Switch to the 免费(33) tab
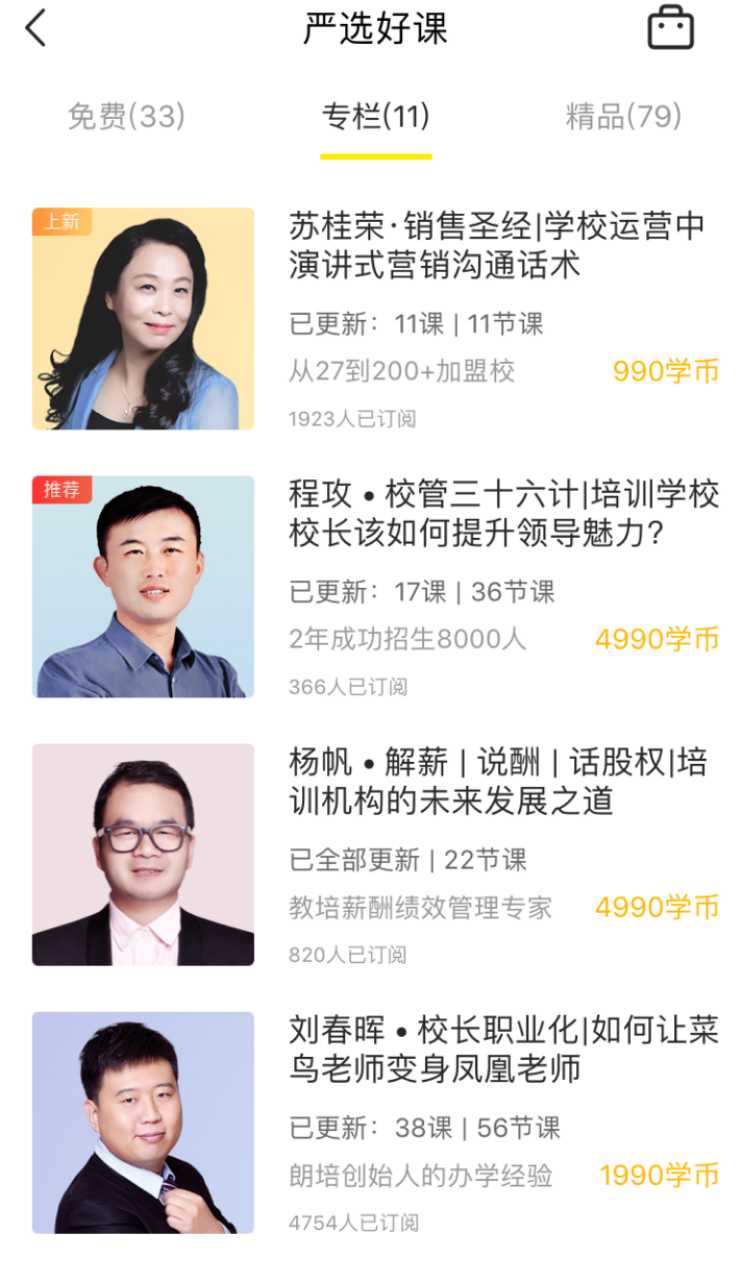The image size is (747, 1278). click(x=126, y=116)
